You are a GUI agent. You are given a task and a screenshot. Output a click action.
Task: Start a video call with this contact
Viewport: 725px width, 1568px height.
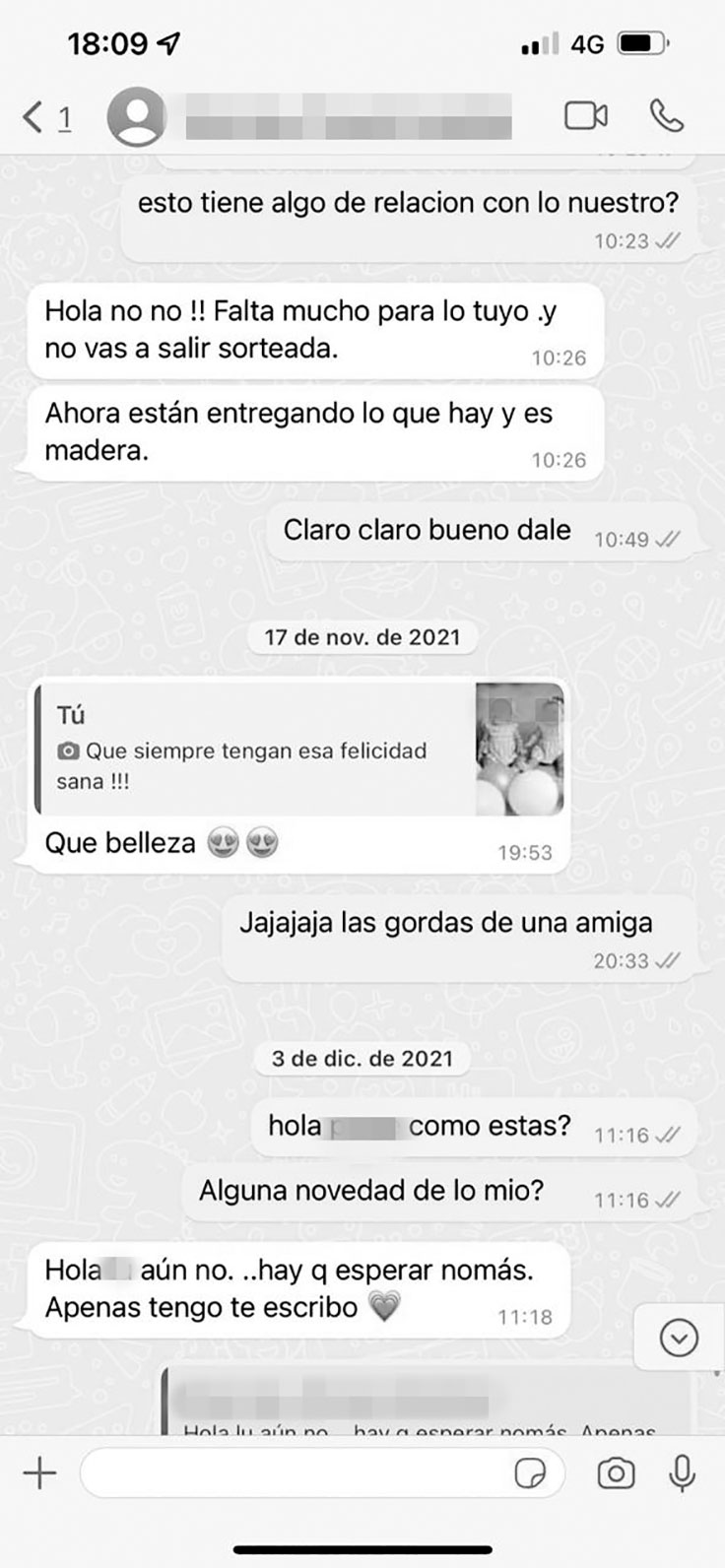click(585, 116)
